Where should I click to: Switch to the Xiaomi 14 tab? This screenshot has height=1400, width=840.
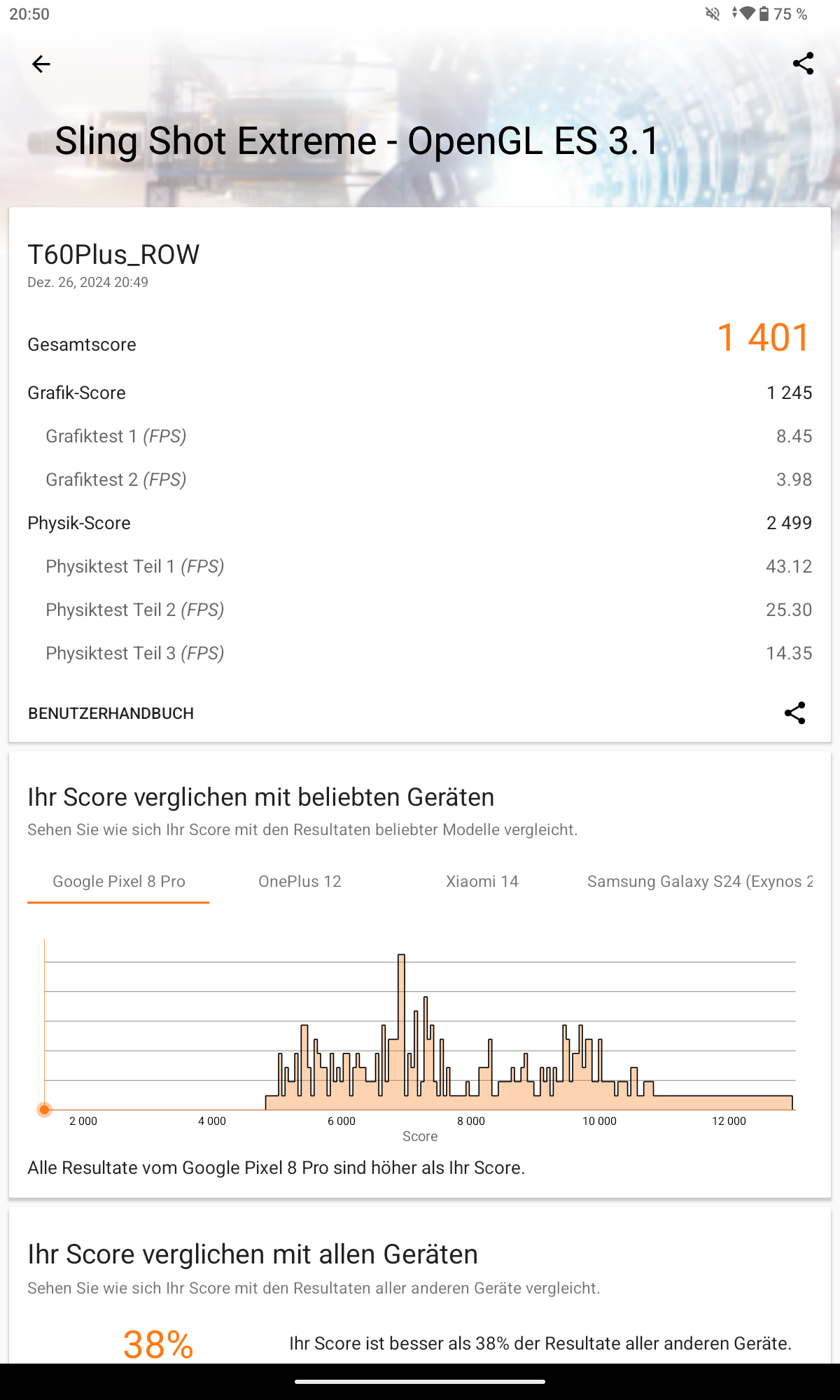tap(482, 881)
